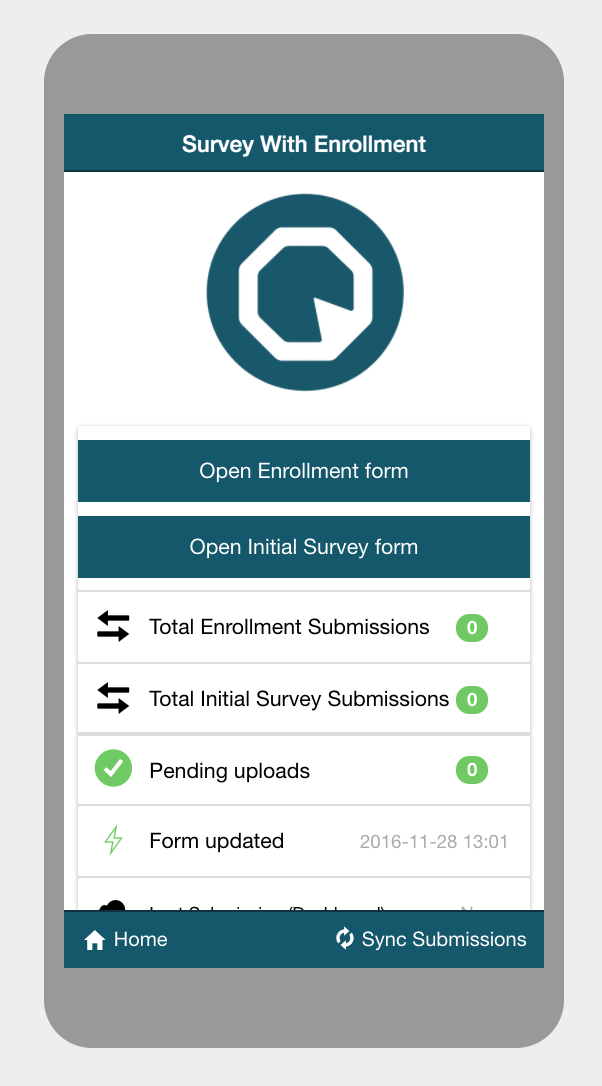
Task: Open Pending uploads row
Action: tap(303, 770)
